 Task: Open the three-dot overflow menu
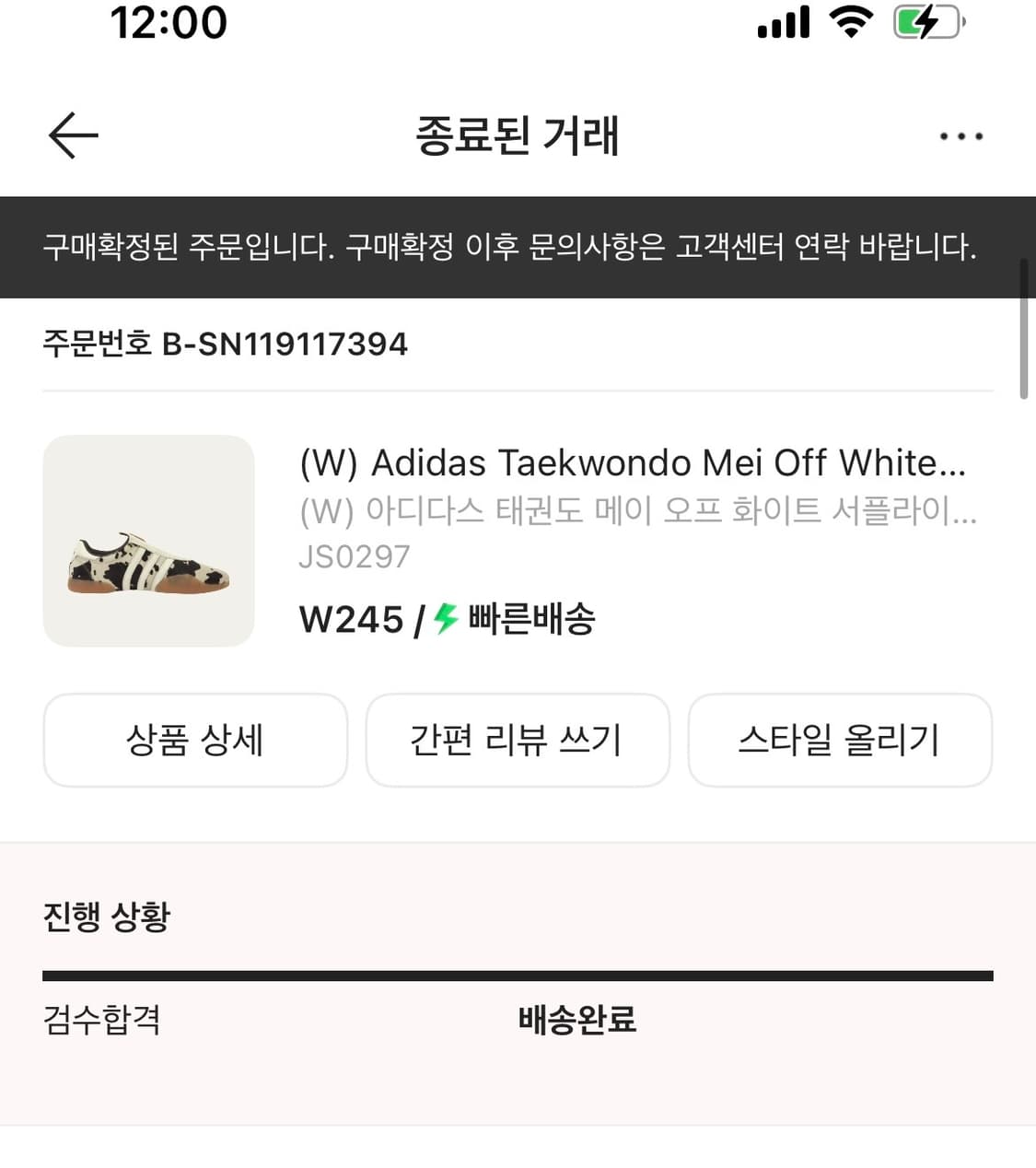pos(960,136)
